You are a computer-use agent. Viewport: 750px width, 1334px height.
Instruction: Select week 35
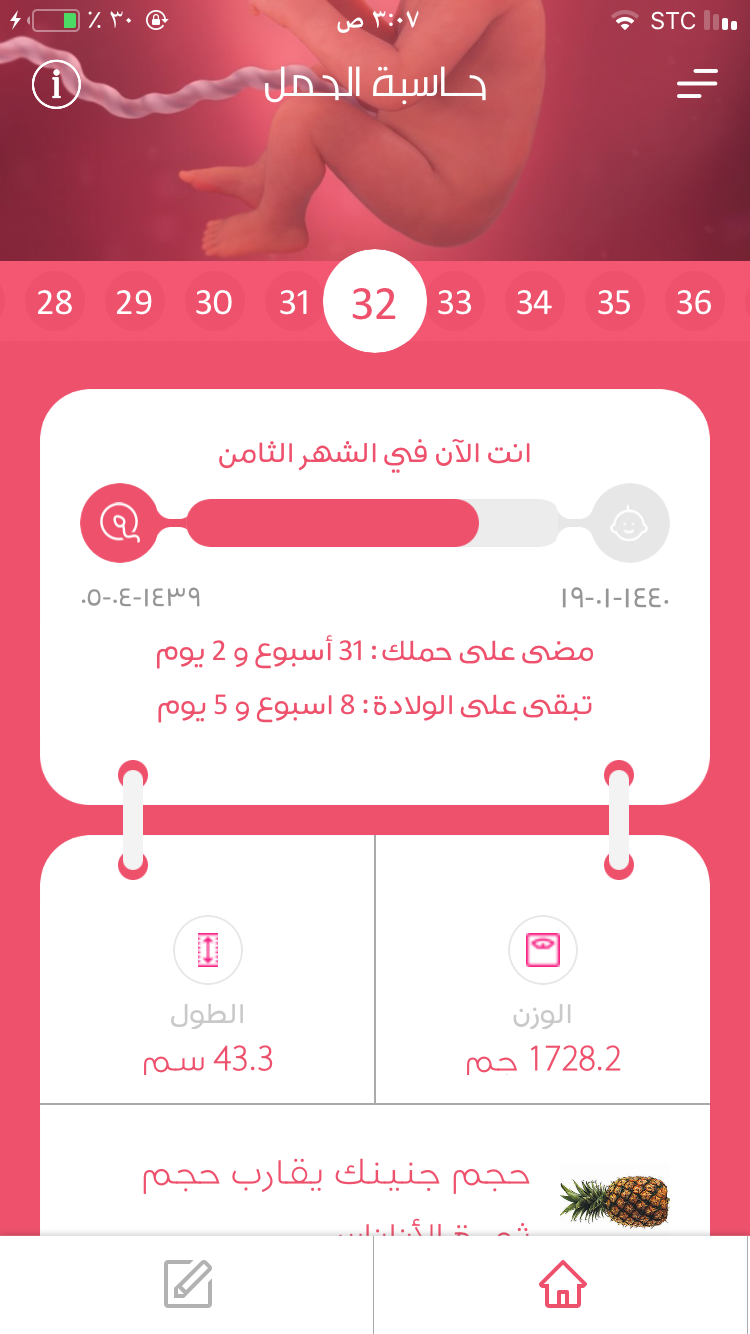(614, 302)
